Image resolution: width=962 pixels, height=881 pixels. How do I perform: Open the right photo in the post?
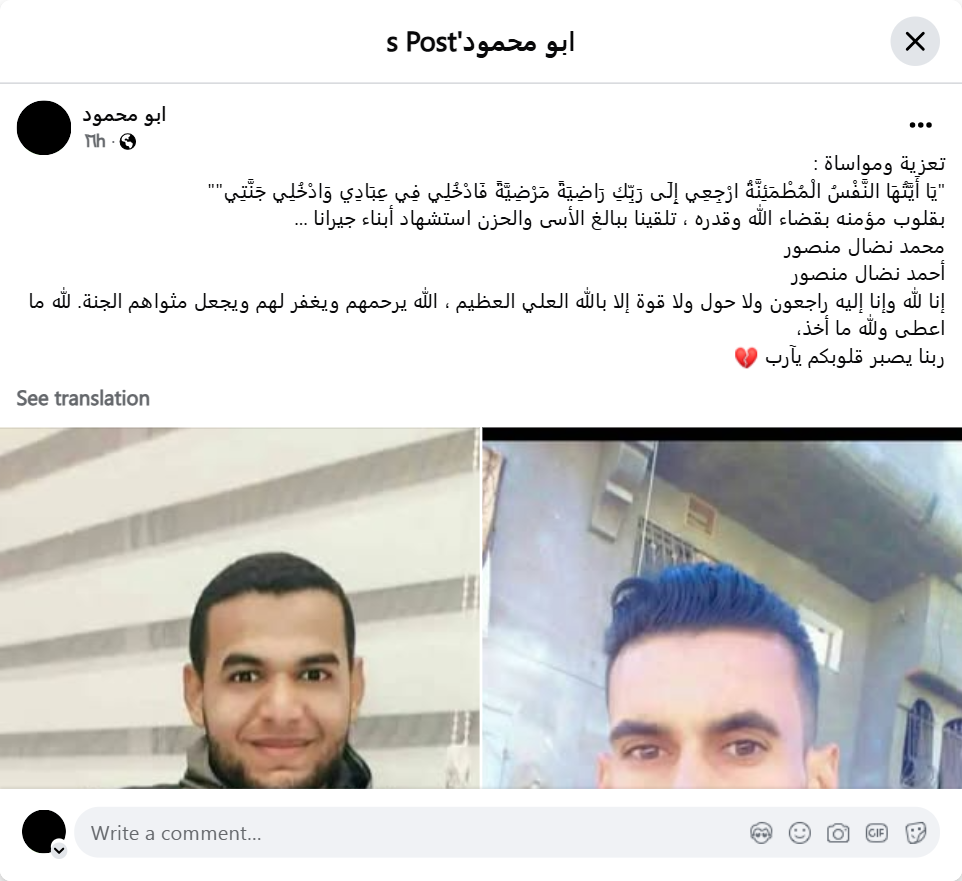coord(722,608)
